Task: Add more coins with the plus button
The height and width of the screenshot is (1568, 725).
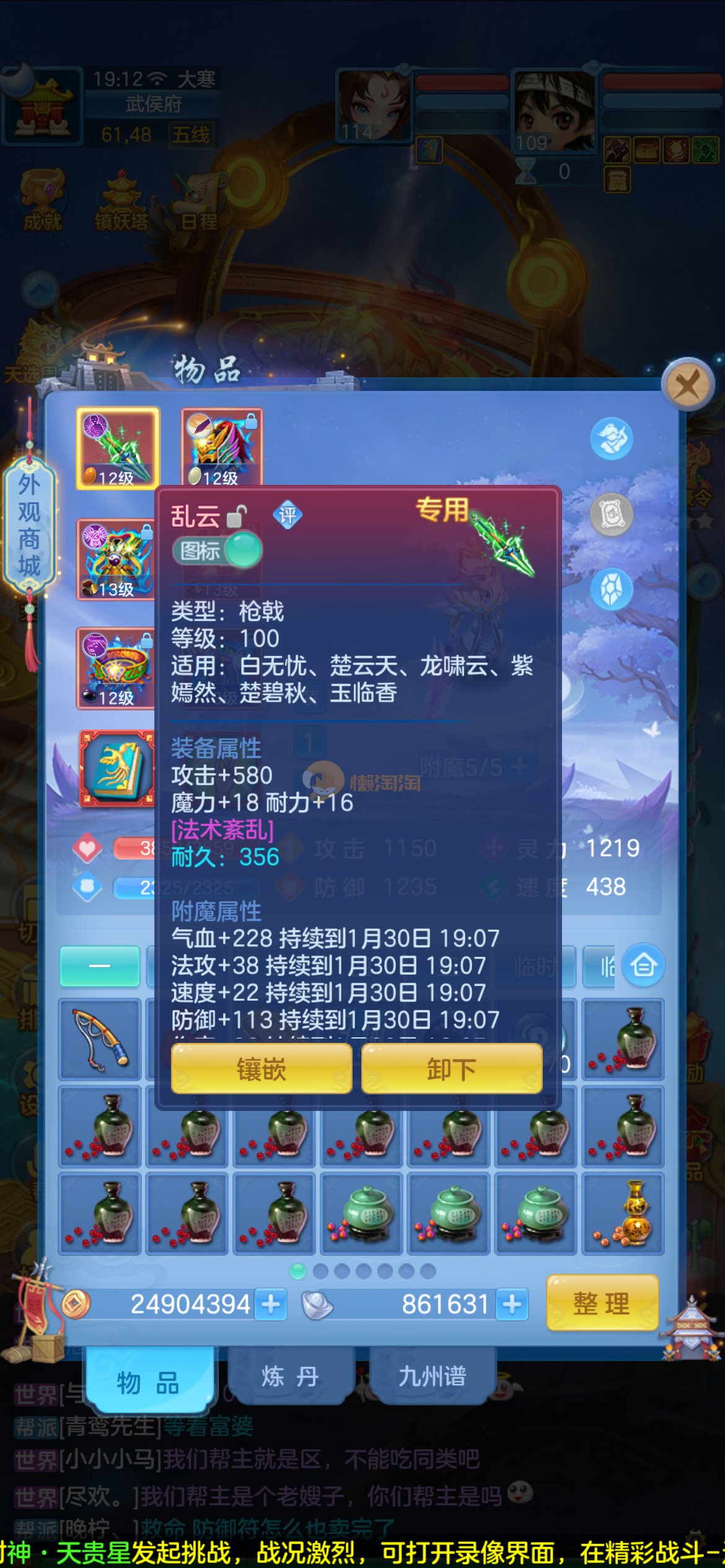Action: [271, 1305]
